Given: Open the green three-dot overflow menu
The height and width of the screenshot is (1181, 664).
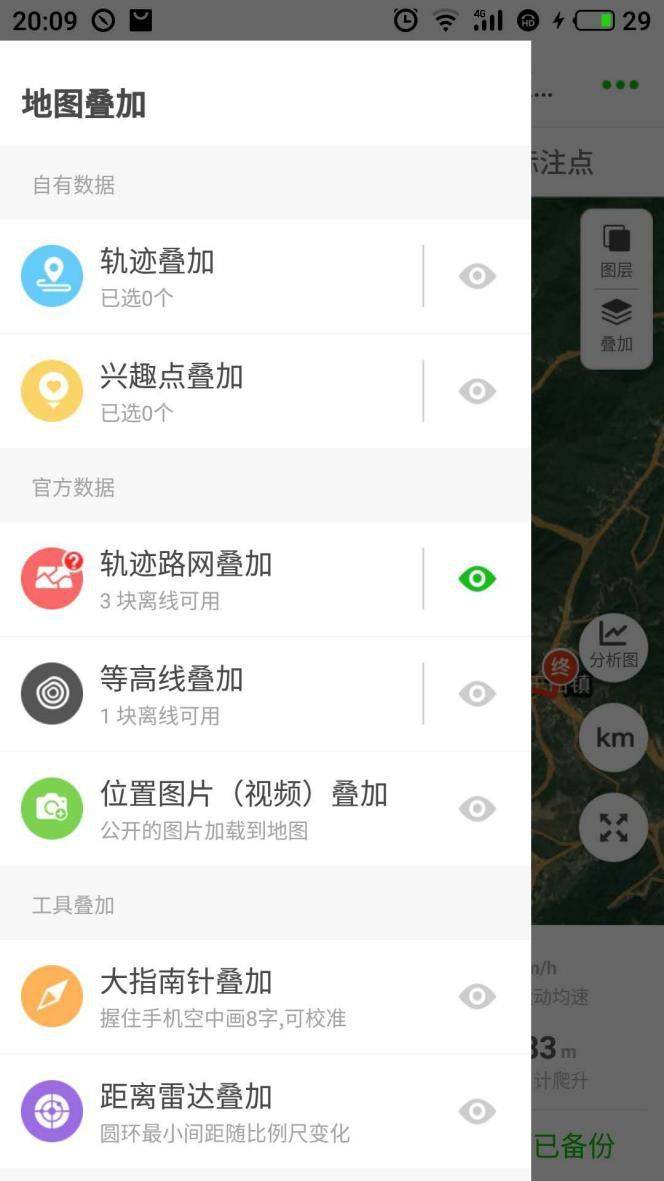Looking at the screenshot, I should tap(620, 84).
